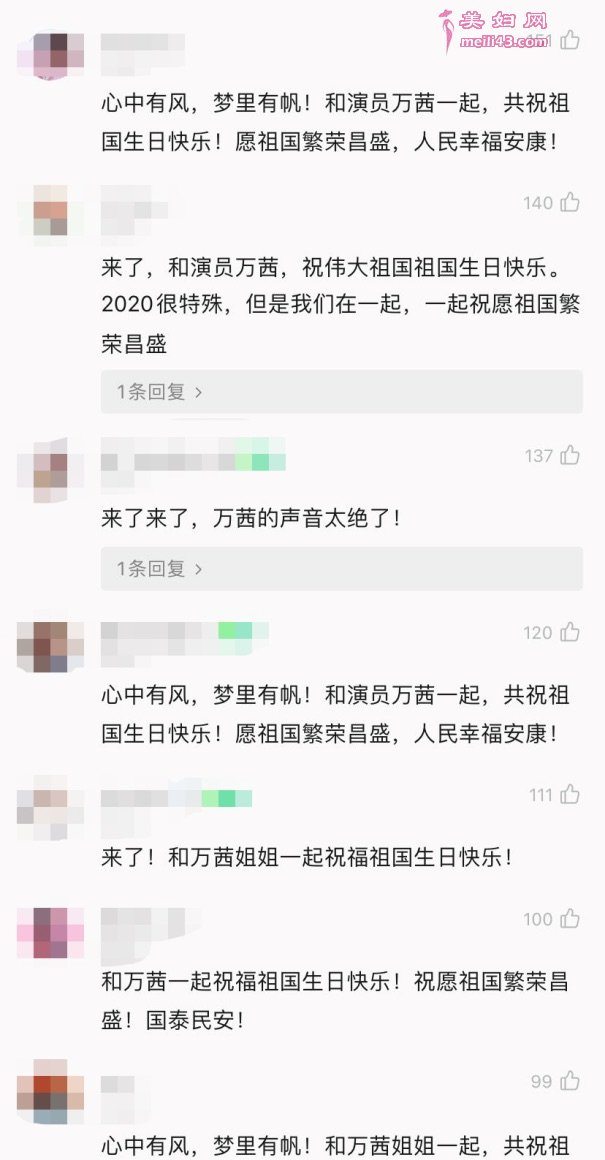Like the comment with 120 likes
The height and width of the screenshot is (1160, 605).
click(x=570, y=632)
